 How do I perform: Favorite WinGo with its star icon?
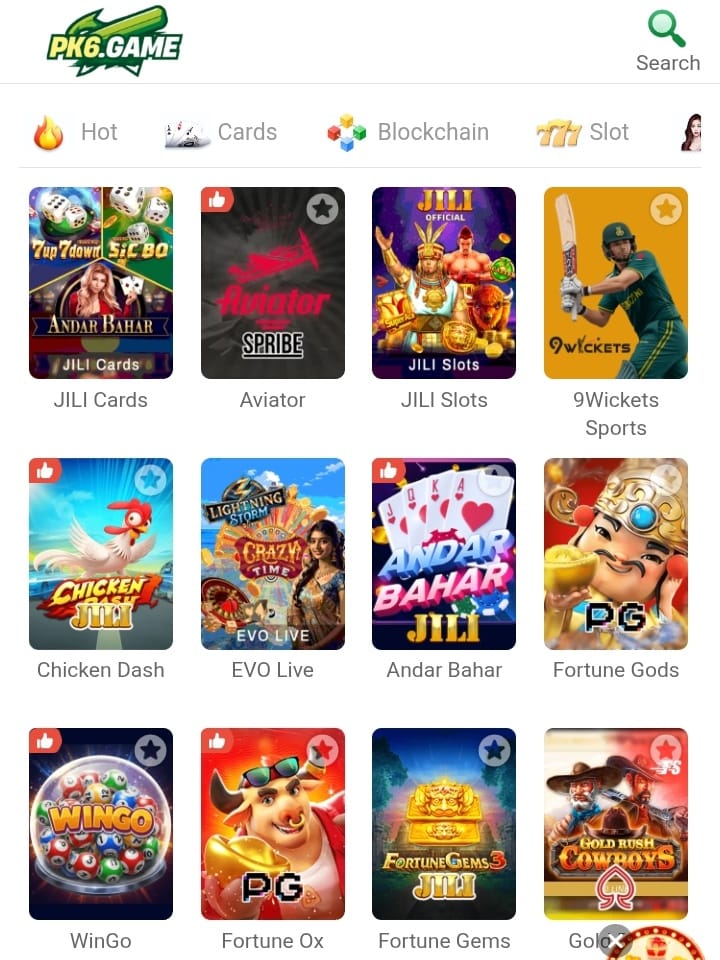pos(151,750)
